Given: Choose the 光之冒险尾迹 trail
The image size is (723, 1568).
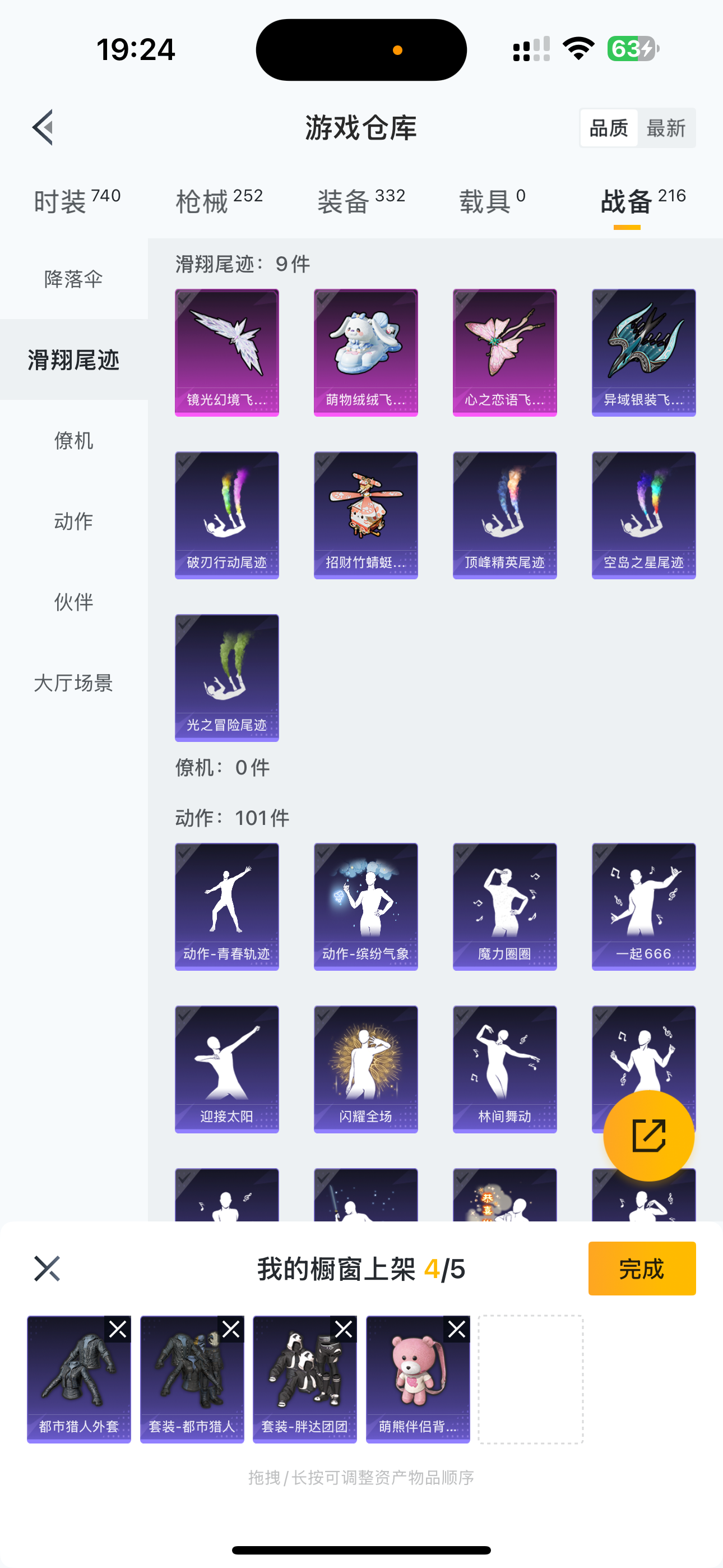Looking at the screenshot, I should point(226,677).
